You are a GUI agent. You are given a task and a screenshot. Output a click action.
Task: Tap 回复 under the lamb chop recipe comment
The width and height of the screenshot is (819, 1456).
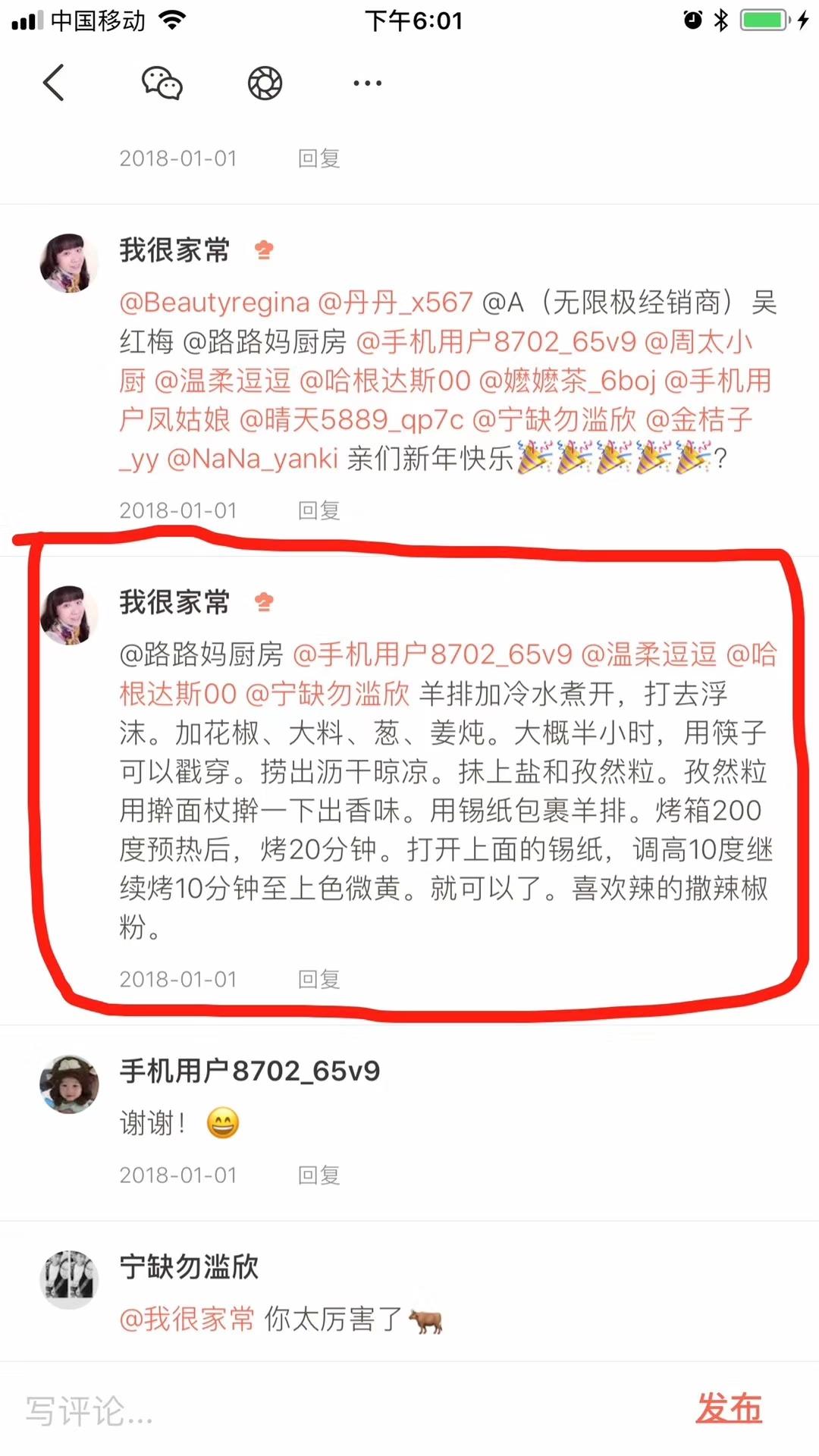click(x=318, y=979)
